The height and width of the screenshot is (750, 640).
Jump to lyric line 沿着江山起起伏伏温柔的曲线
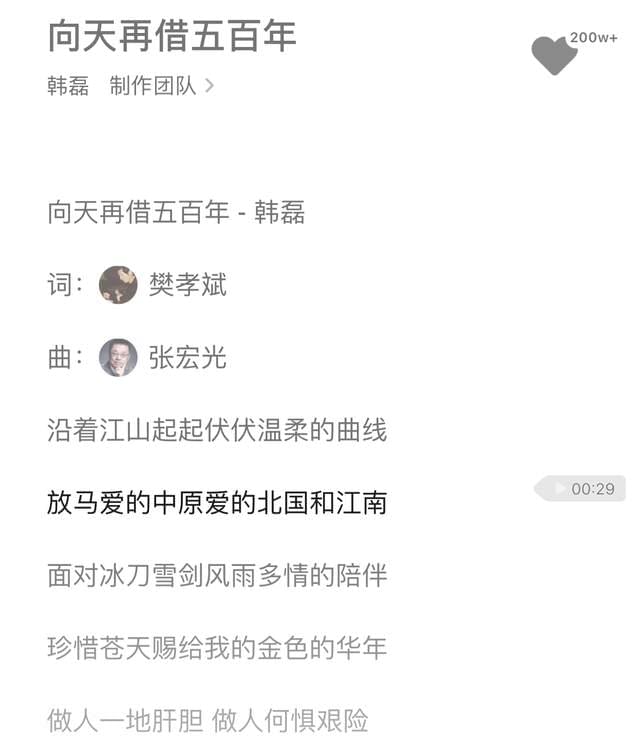tap(217, 431)
